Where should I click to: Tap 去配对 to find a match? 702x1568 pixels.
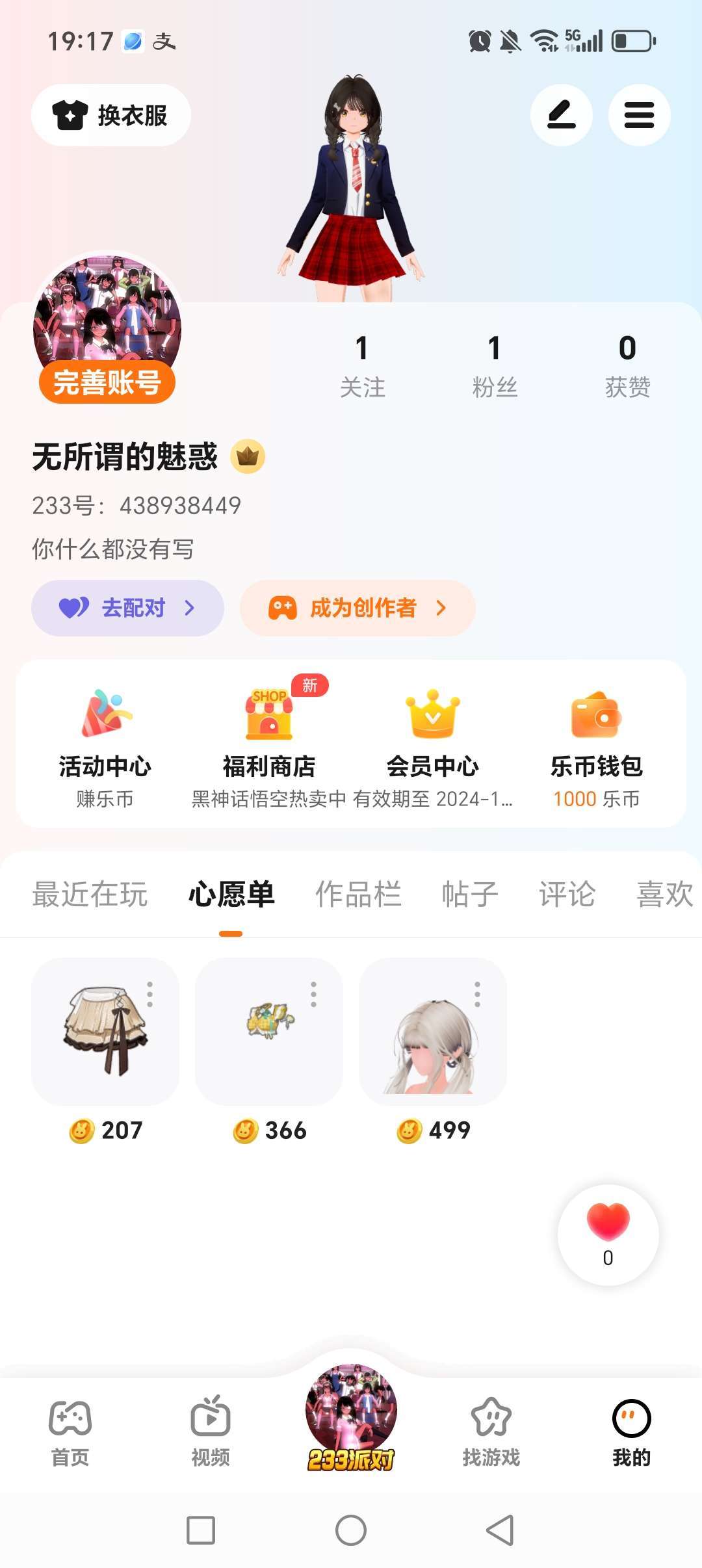click(127, 608)
